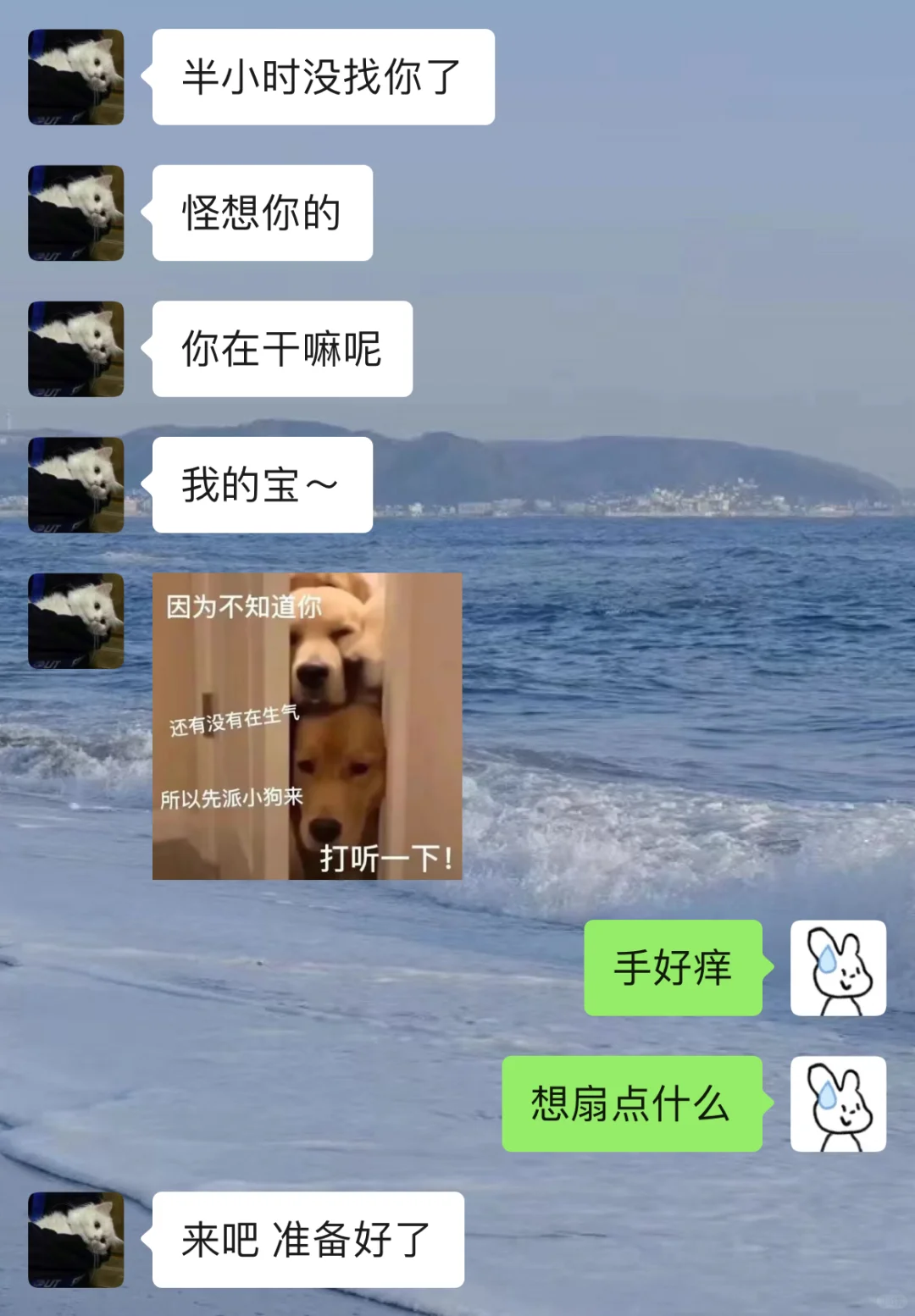Screen dimensions: 915x1316
Task: Open the cat avatar beside the dog sticker
Action: coord(75,620)
